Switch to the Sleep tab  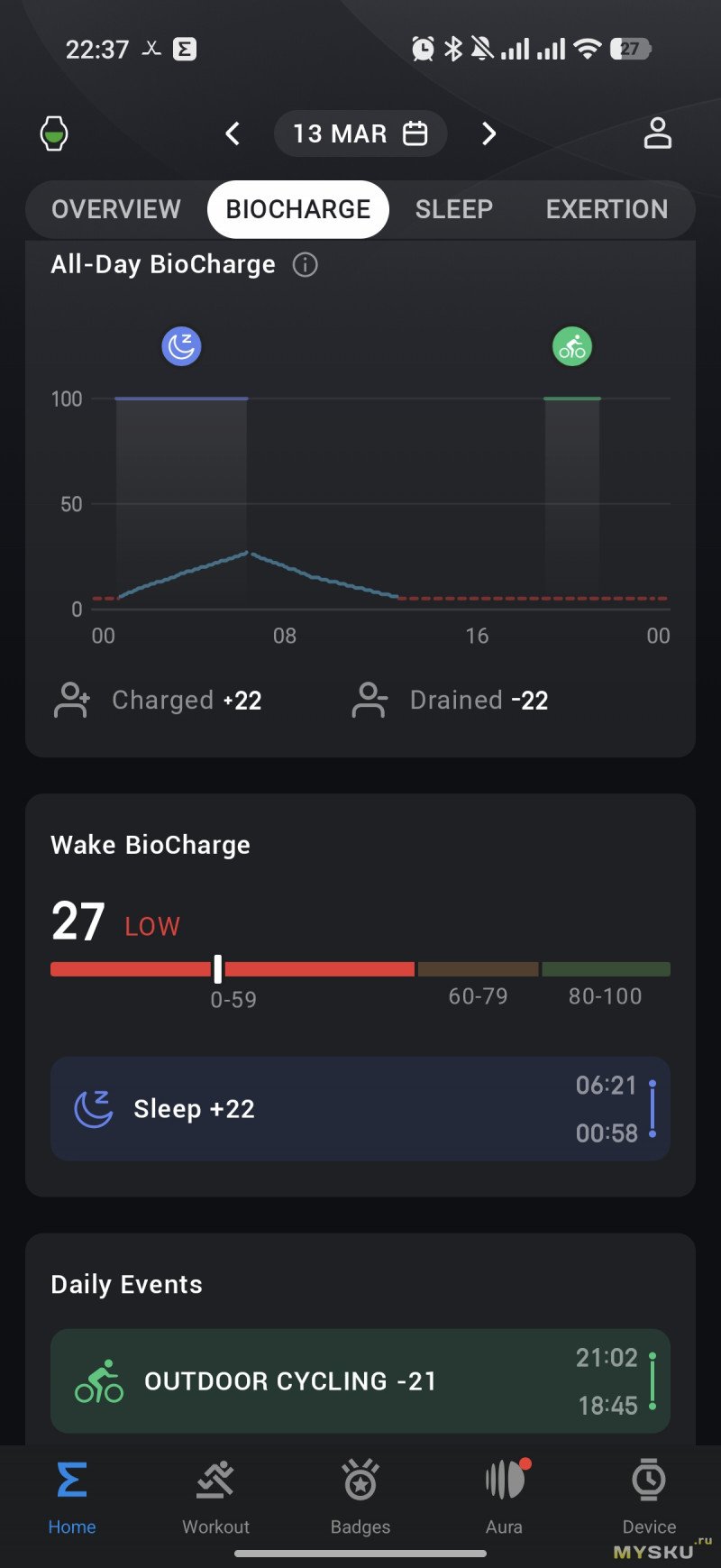coord(454,209)
